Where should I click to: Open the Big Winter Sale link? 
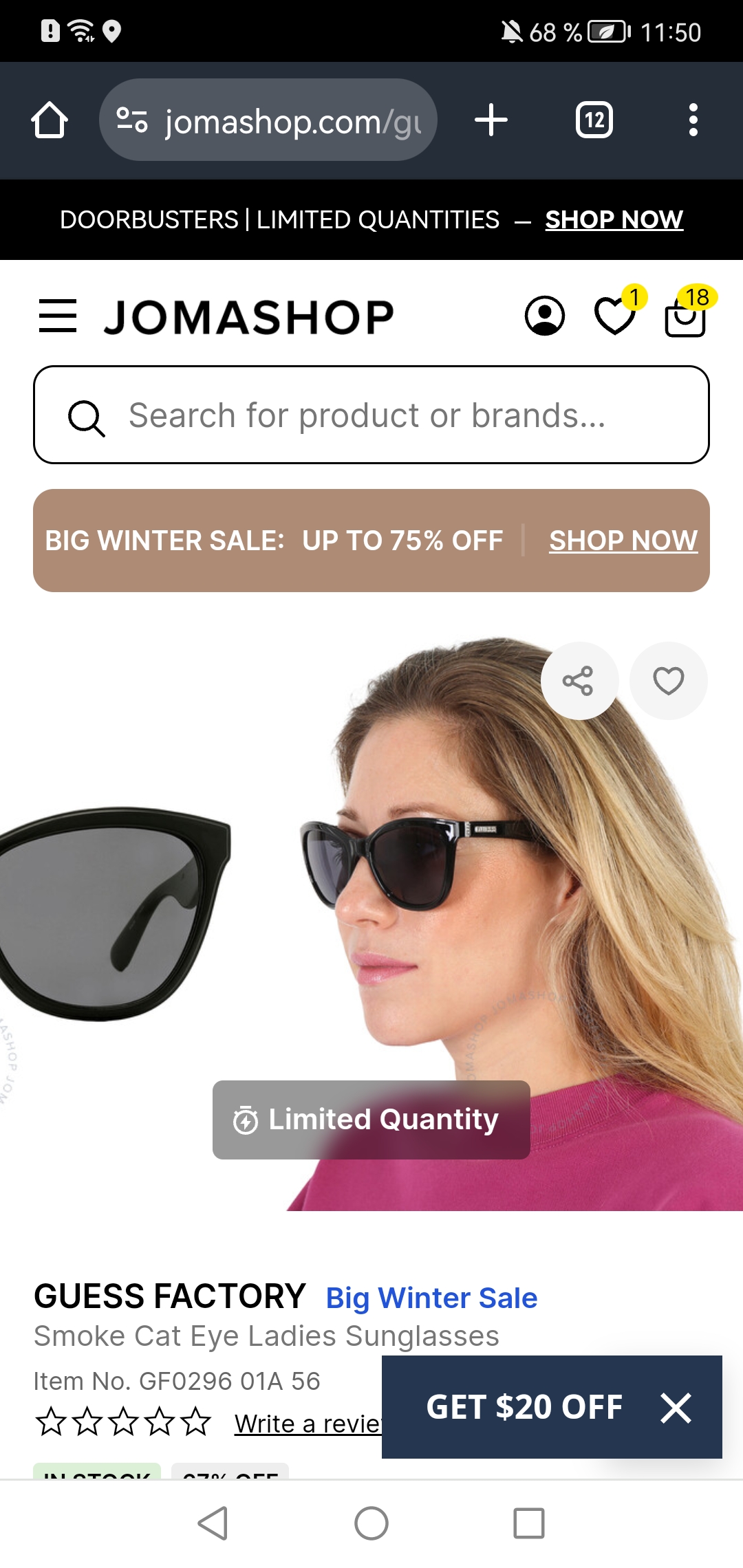click(431, 1298)
